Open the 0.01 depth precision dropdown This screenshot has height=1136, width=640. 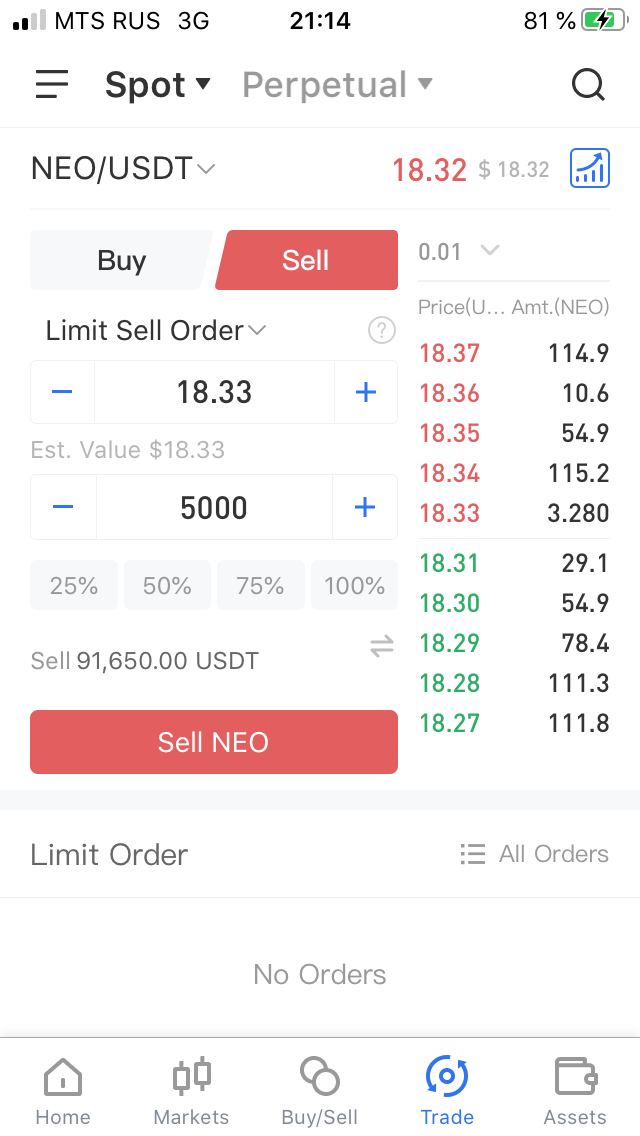(x=459, y=251)
